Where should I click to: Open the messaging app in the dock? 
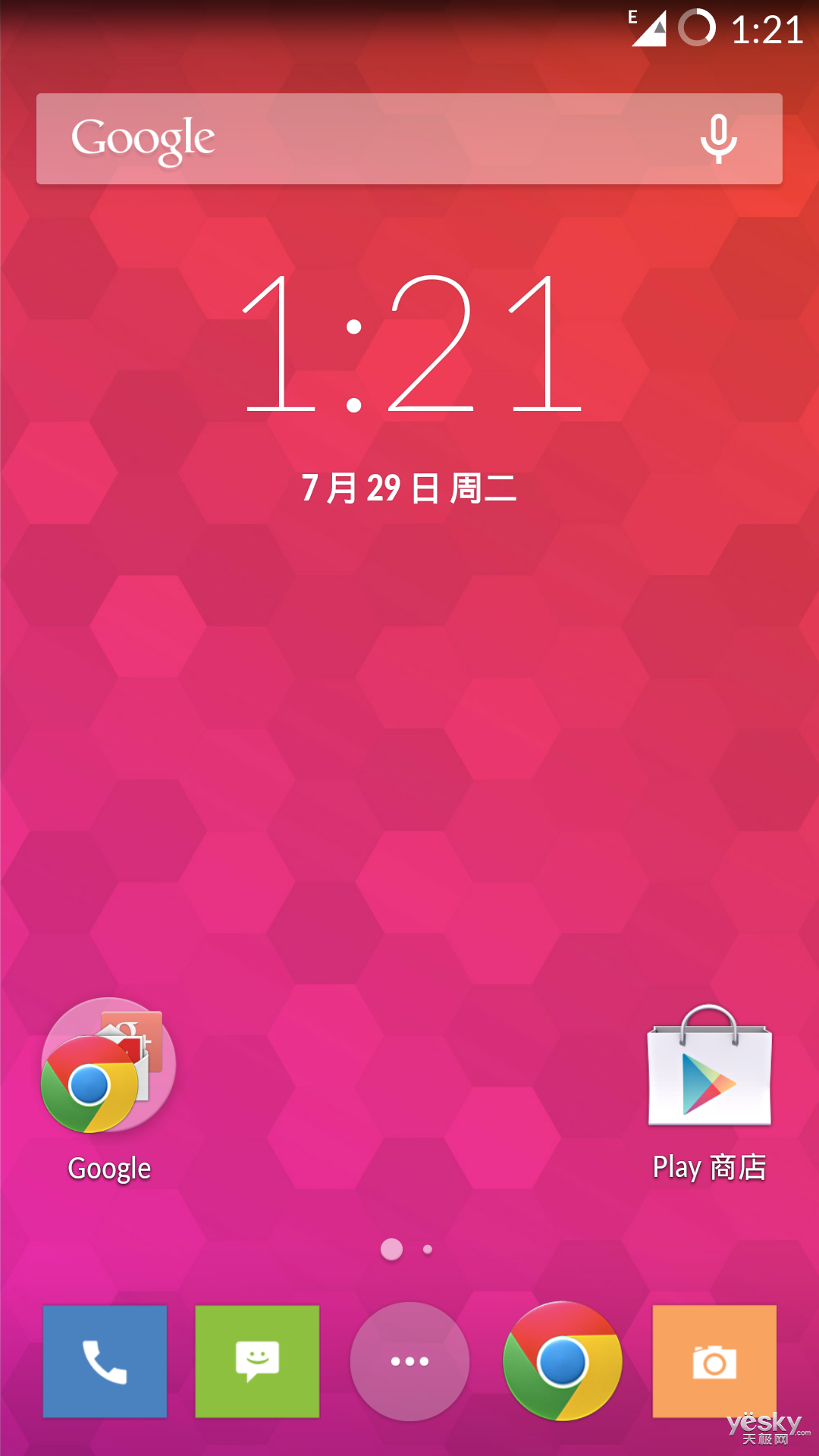coord(257,1361)
